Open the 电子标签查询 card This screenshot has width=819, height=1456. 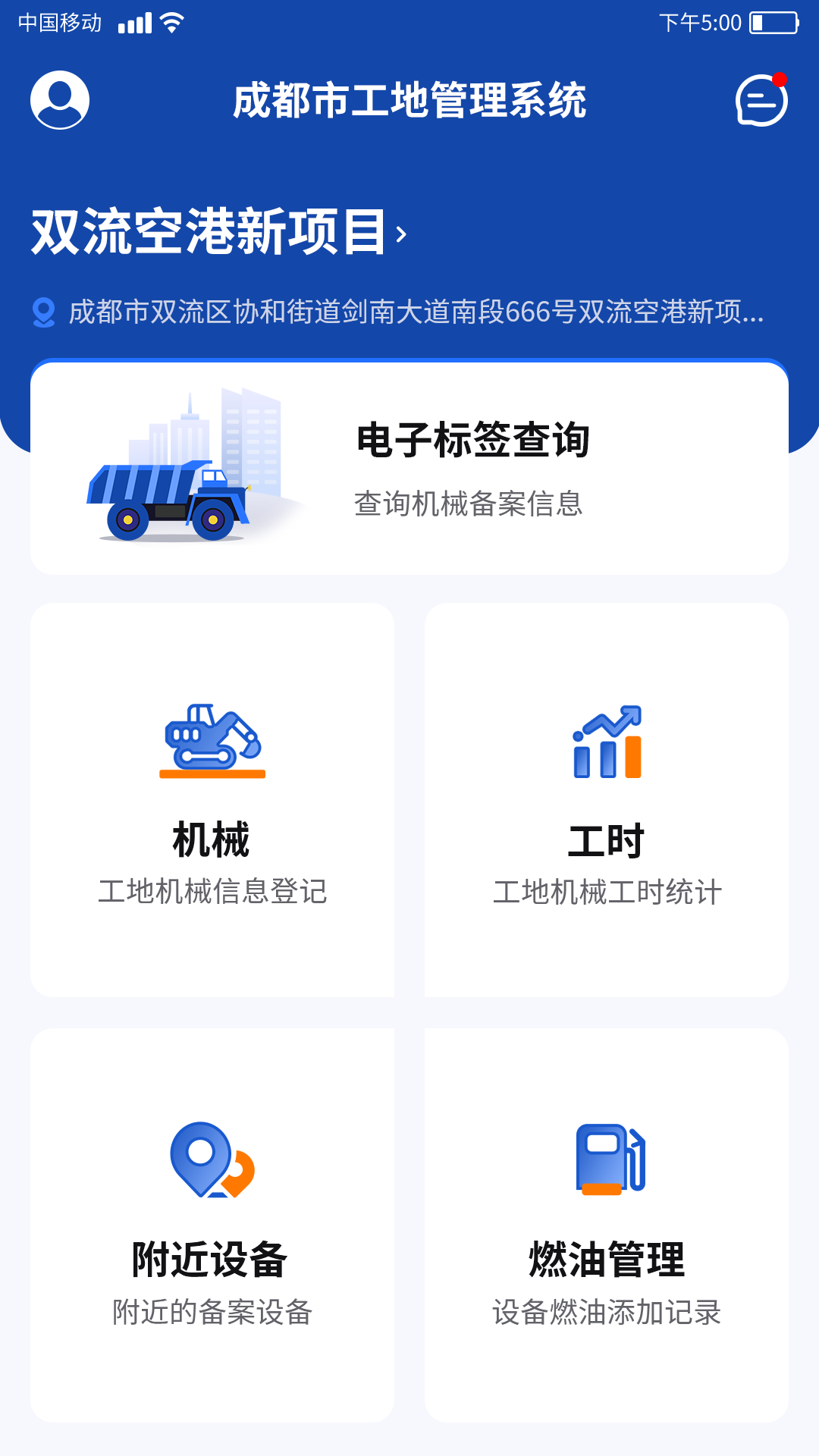click(x=409, y=468)
